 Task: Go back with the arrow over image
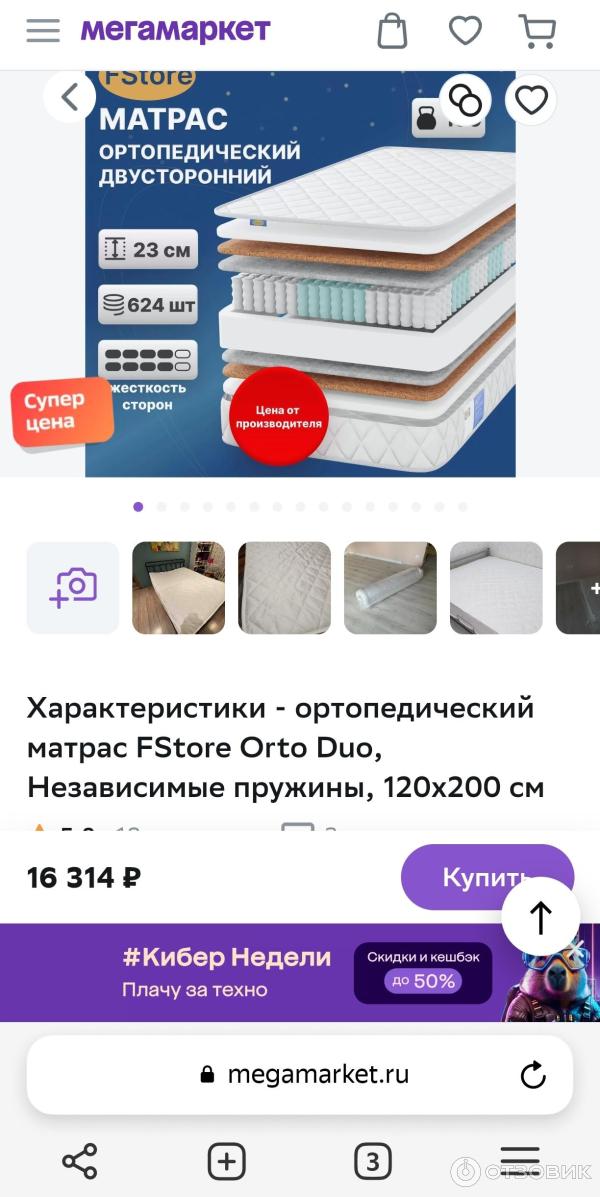[x=70, y=97]
